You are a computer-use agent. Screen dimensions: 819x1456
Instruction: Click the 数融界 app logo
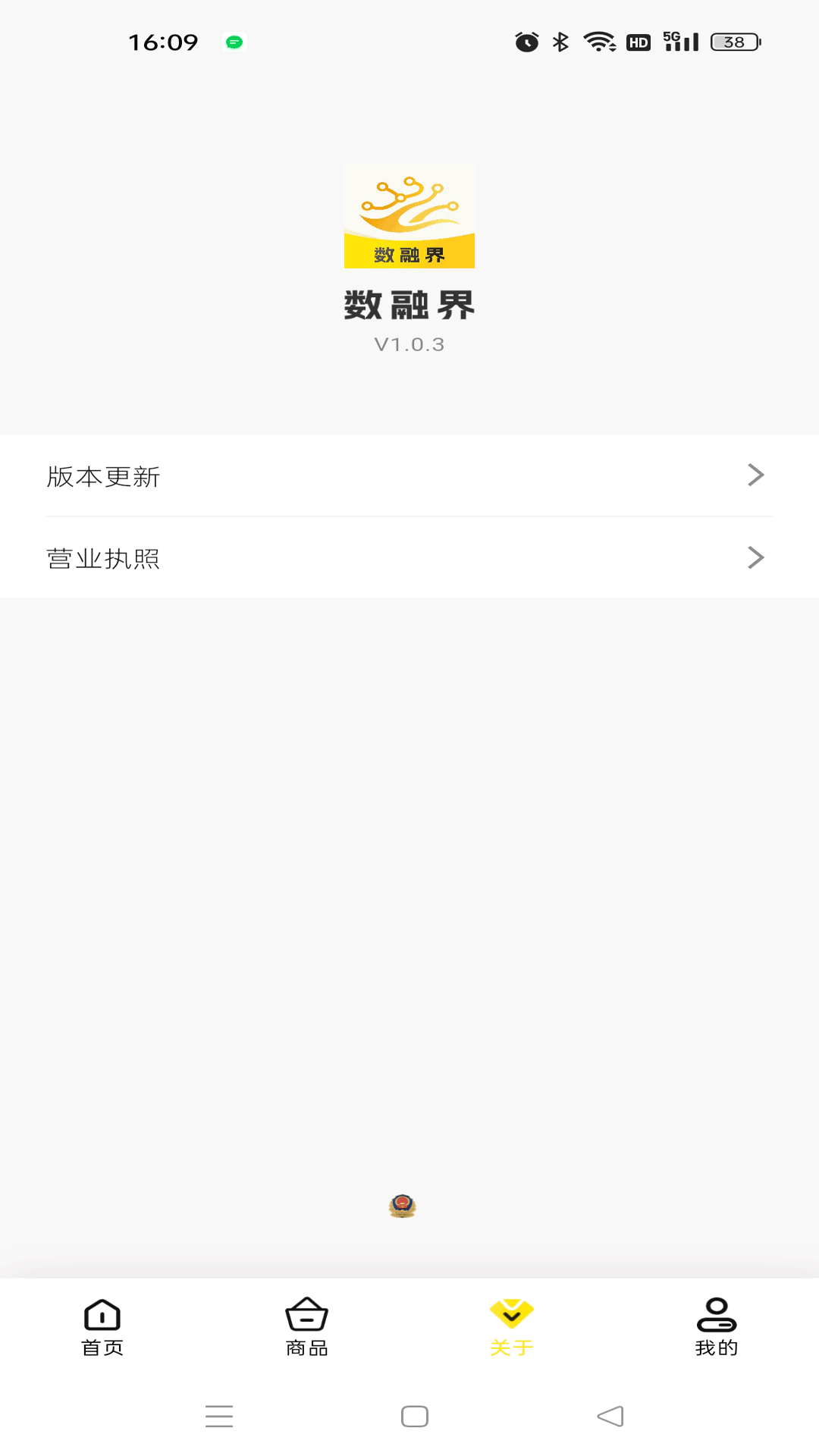(409, 216)
